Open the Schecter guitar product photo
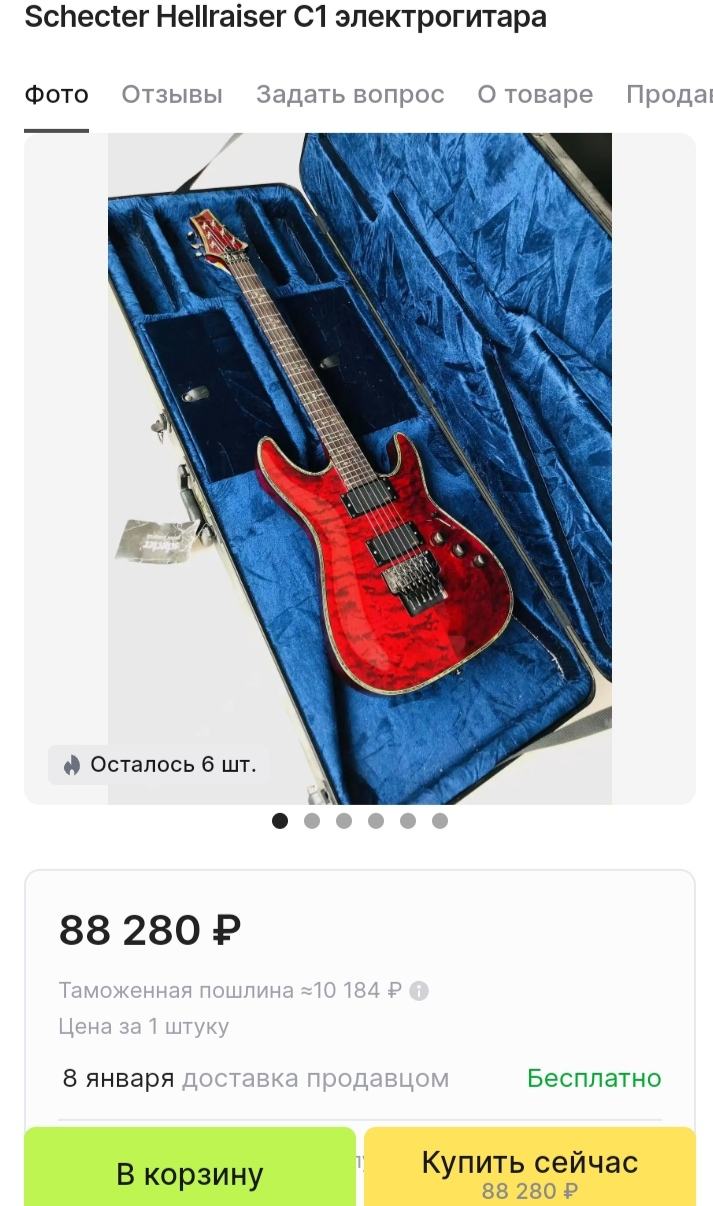 pos(360,468)
